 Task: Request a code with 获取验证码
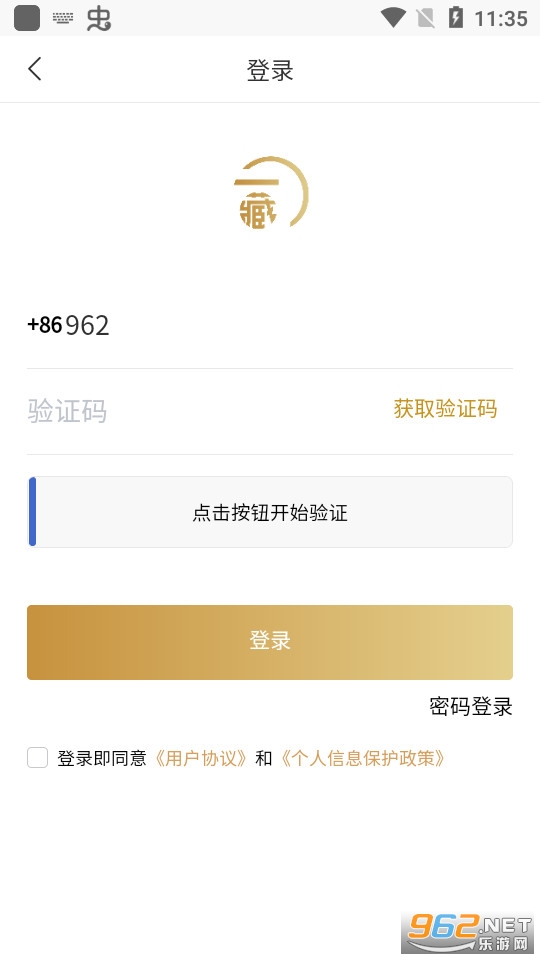[445, 408]
